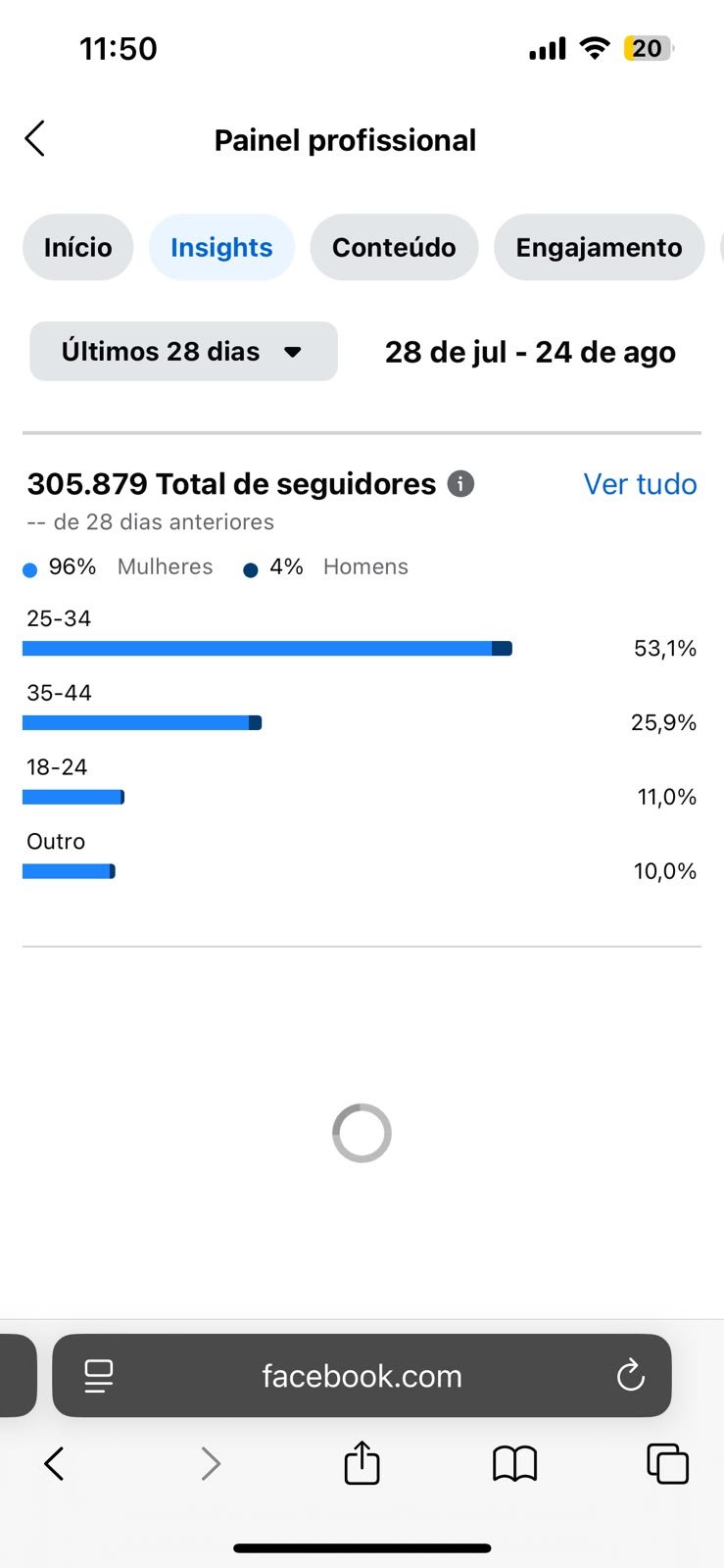Screen dimensions: 724x1568
Task: Open the page settings icon in address bar
Action: pyautogui.click(x=98, y=1376)
